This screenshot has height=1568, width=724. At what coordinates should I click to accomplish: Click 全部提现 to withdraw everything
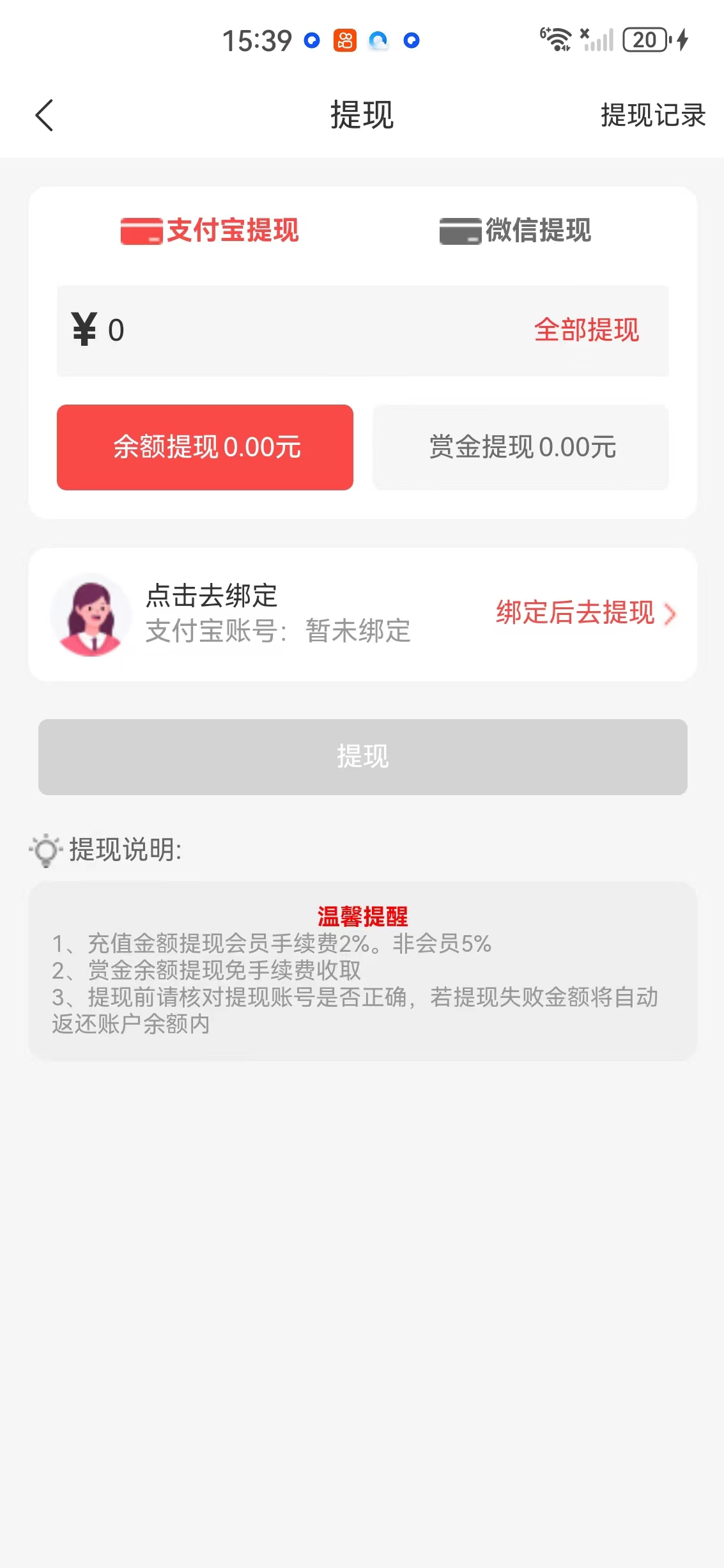(x=587, y=329)
